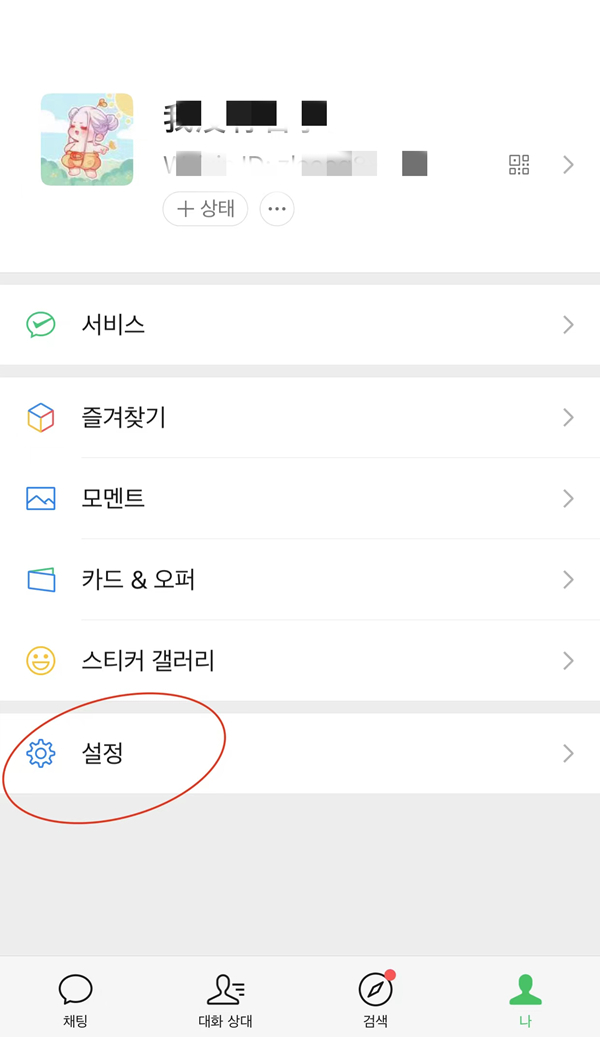
Task: Open 카드 & 오퍼
Action: (x=300, y=579)
